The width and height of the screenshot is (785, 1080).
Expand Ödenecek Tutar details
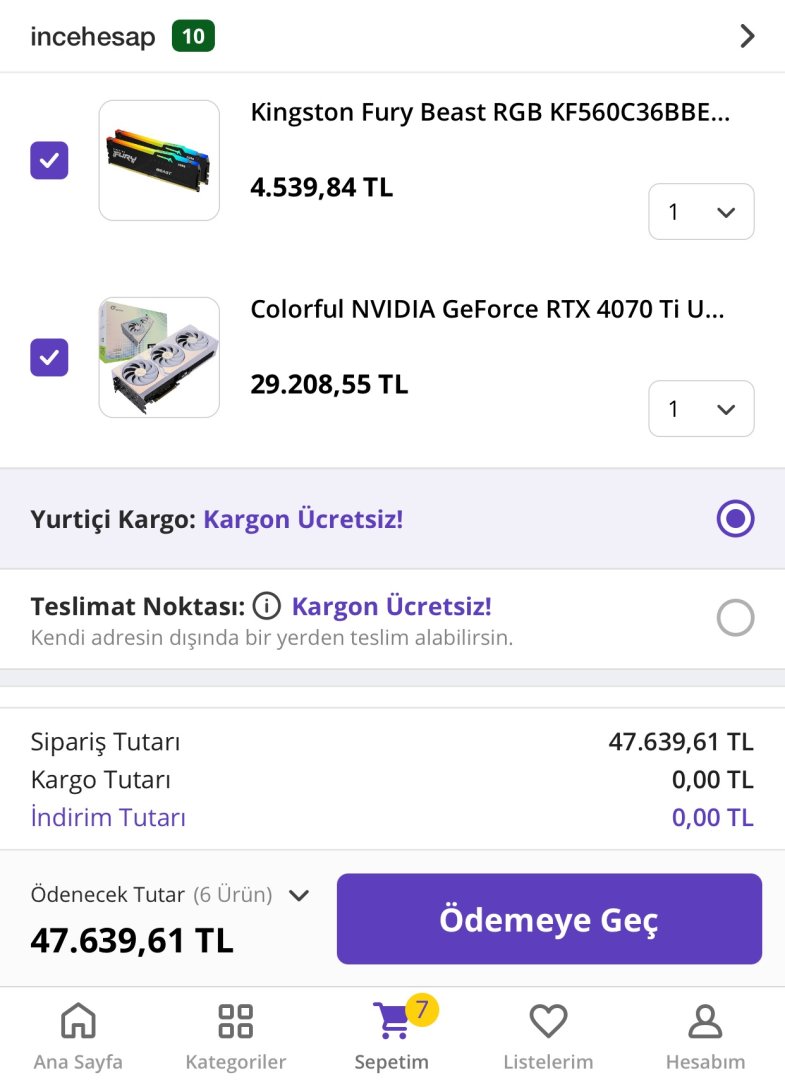click(x=298, y=896)
